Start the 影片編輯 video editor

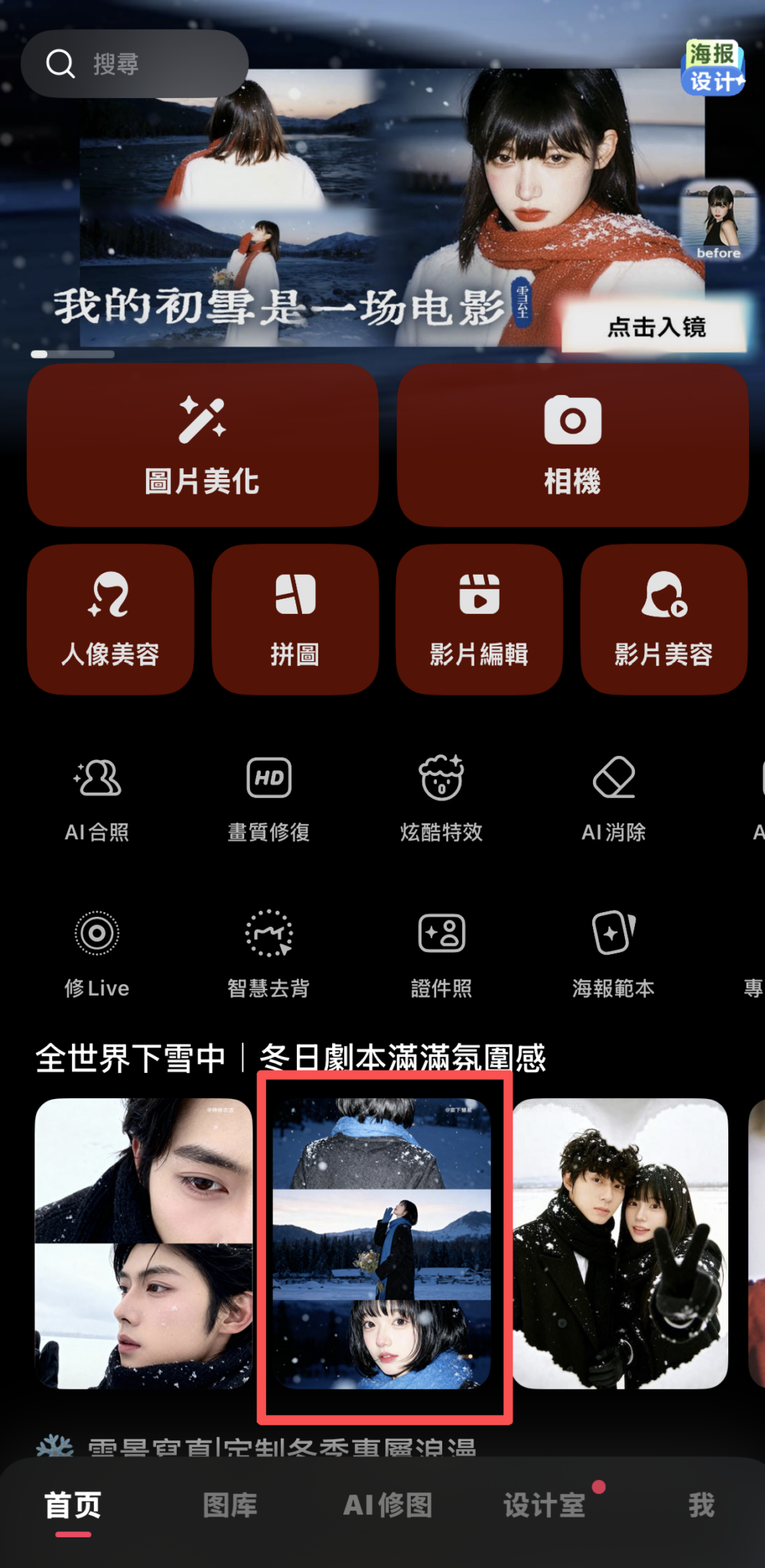(x=480, y=620)
